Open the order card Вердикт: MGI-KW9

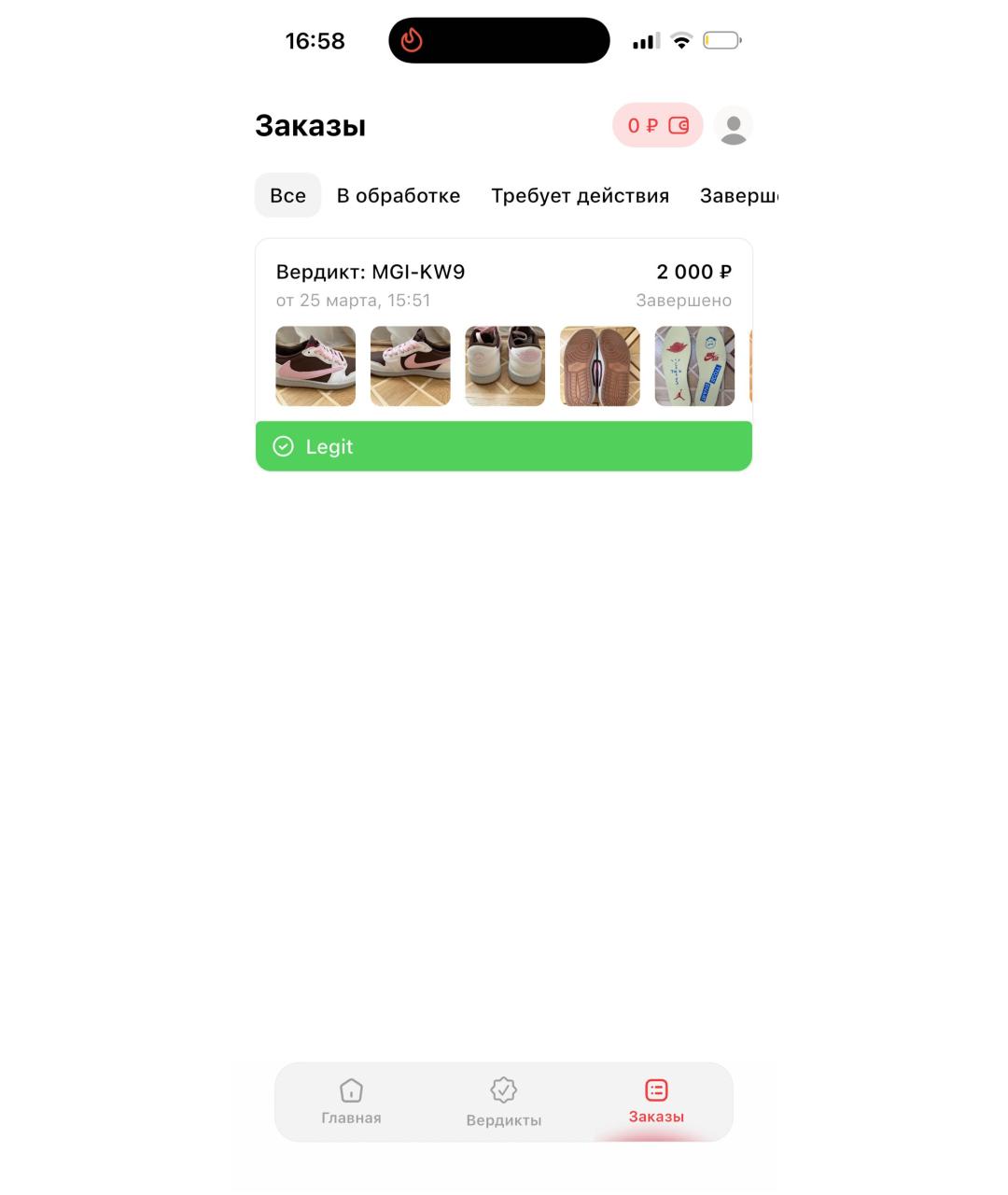[x=503, y=286]
